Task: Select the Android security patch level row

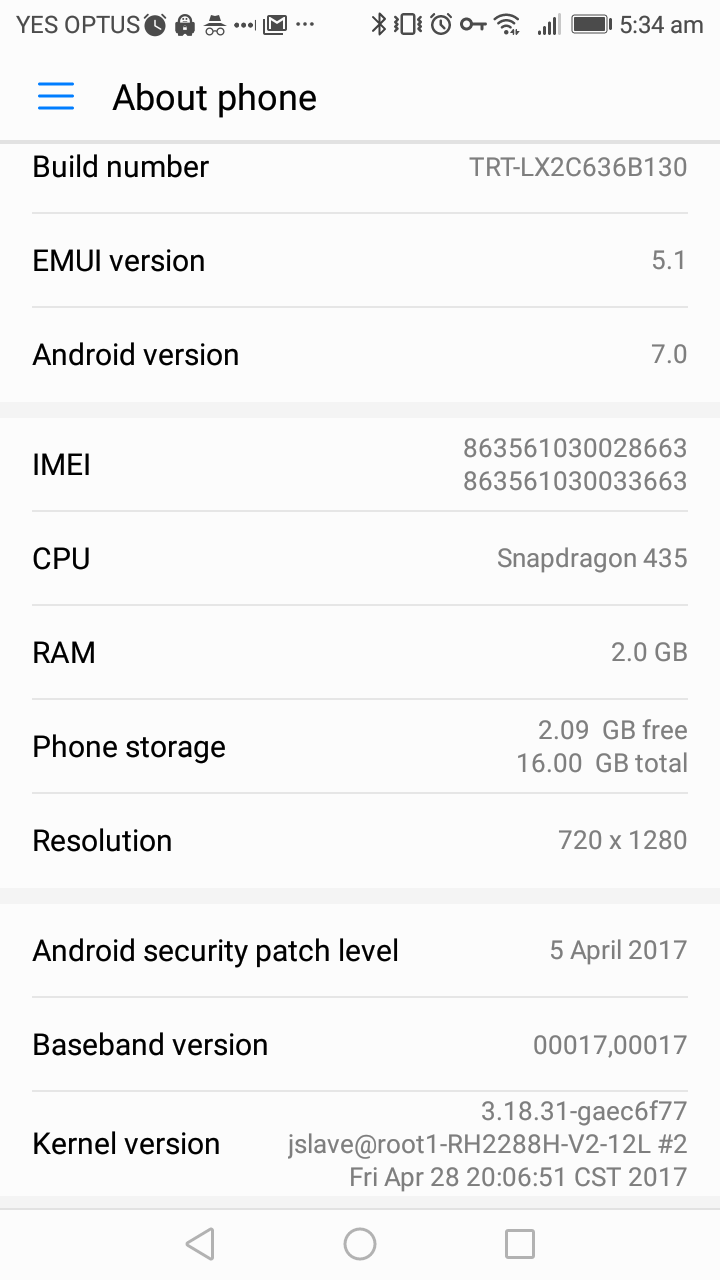Action: [x=360, y=950]
